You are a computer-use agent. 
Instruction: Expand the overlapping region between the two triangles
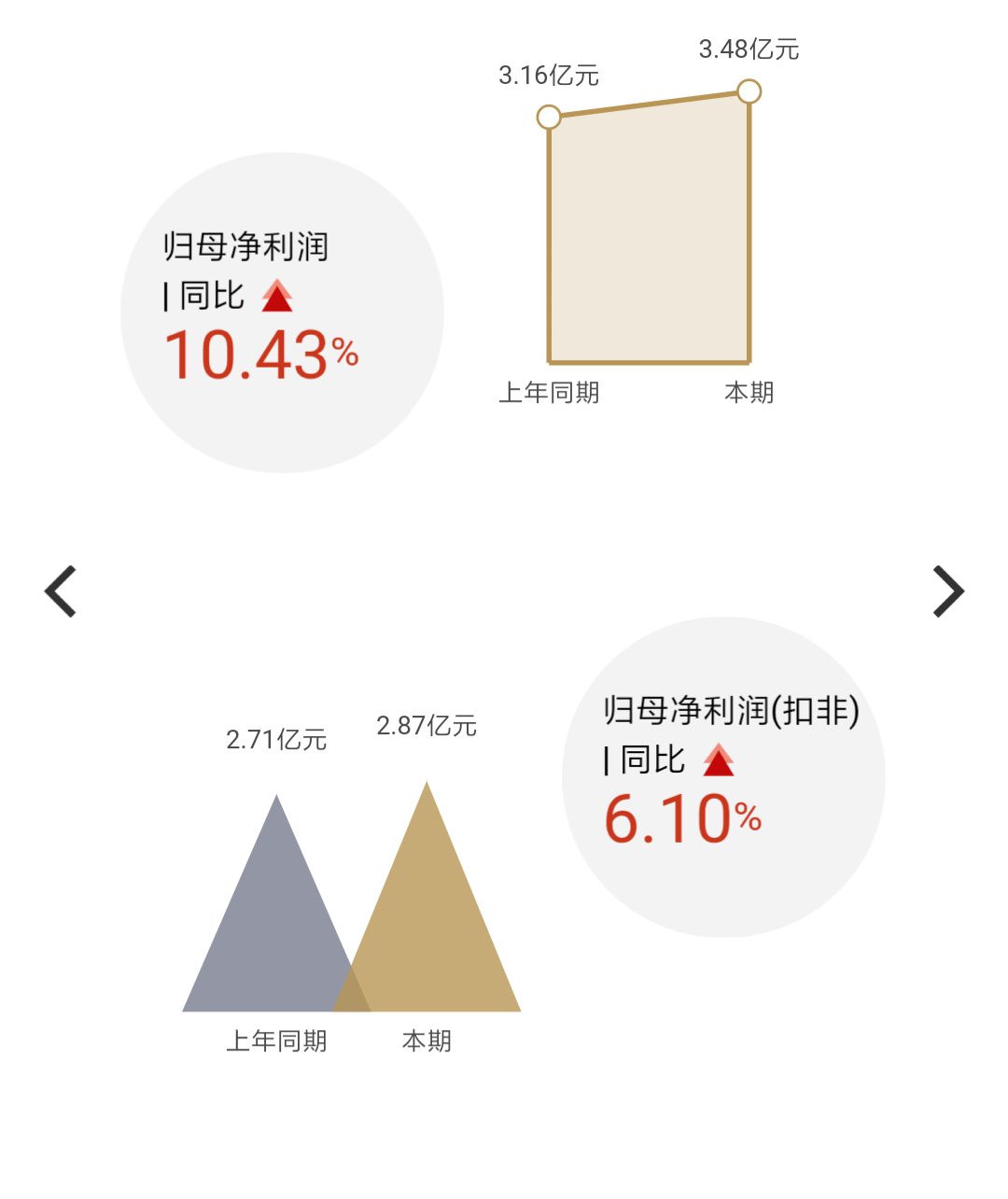click(x=353, y=989)
